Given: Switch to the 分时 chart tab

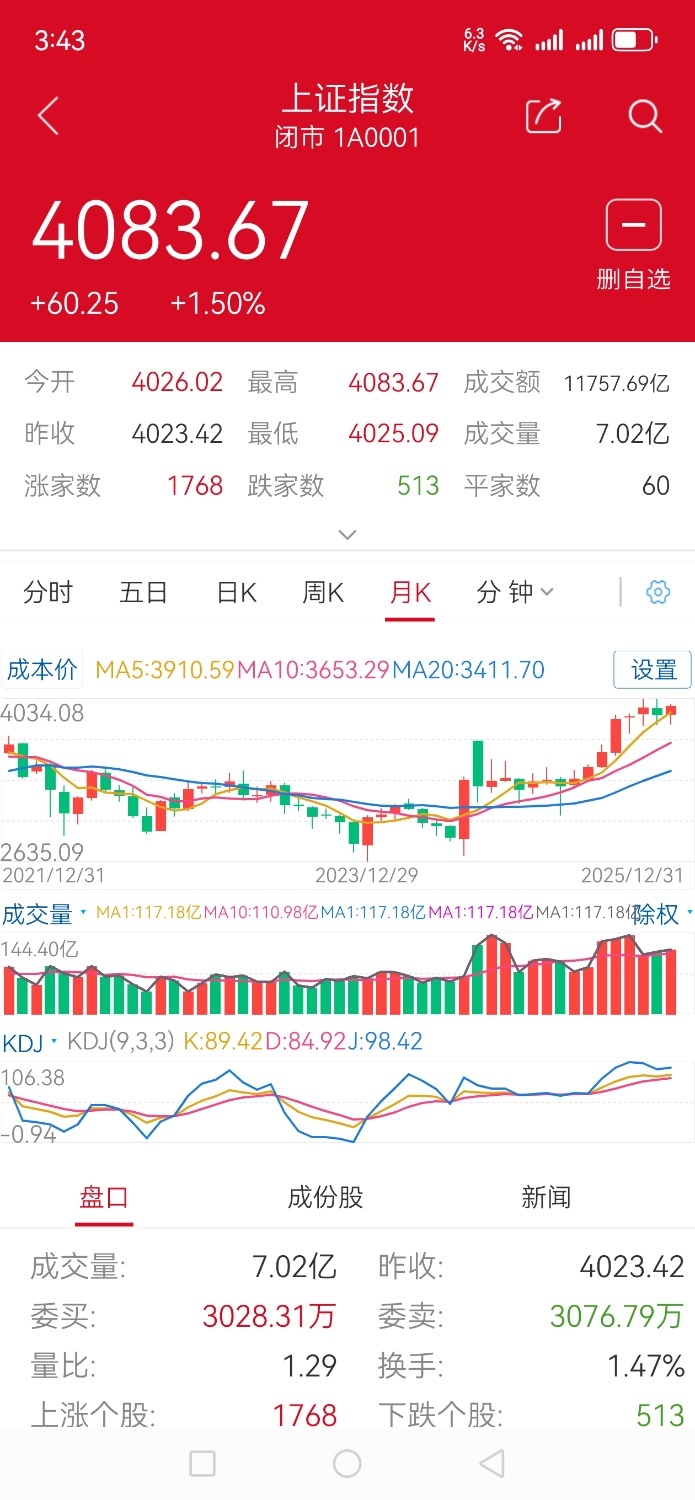Looking at the screenshot, I should [48, 592].
